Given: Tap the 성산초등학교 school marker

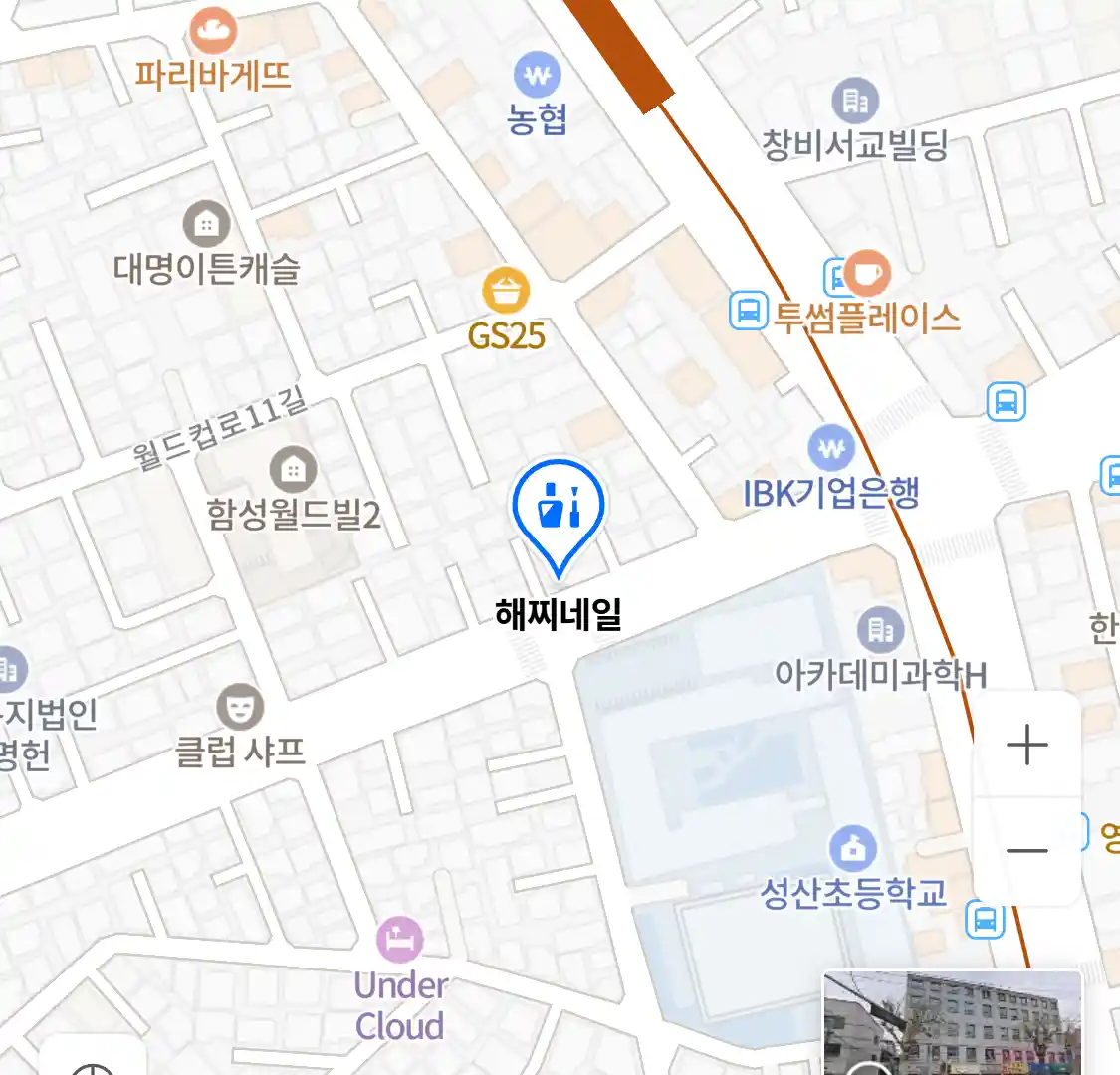Looking at the screenshot, I should [853, 849].
